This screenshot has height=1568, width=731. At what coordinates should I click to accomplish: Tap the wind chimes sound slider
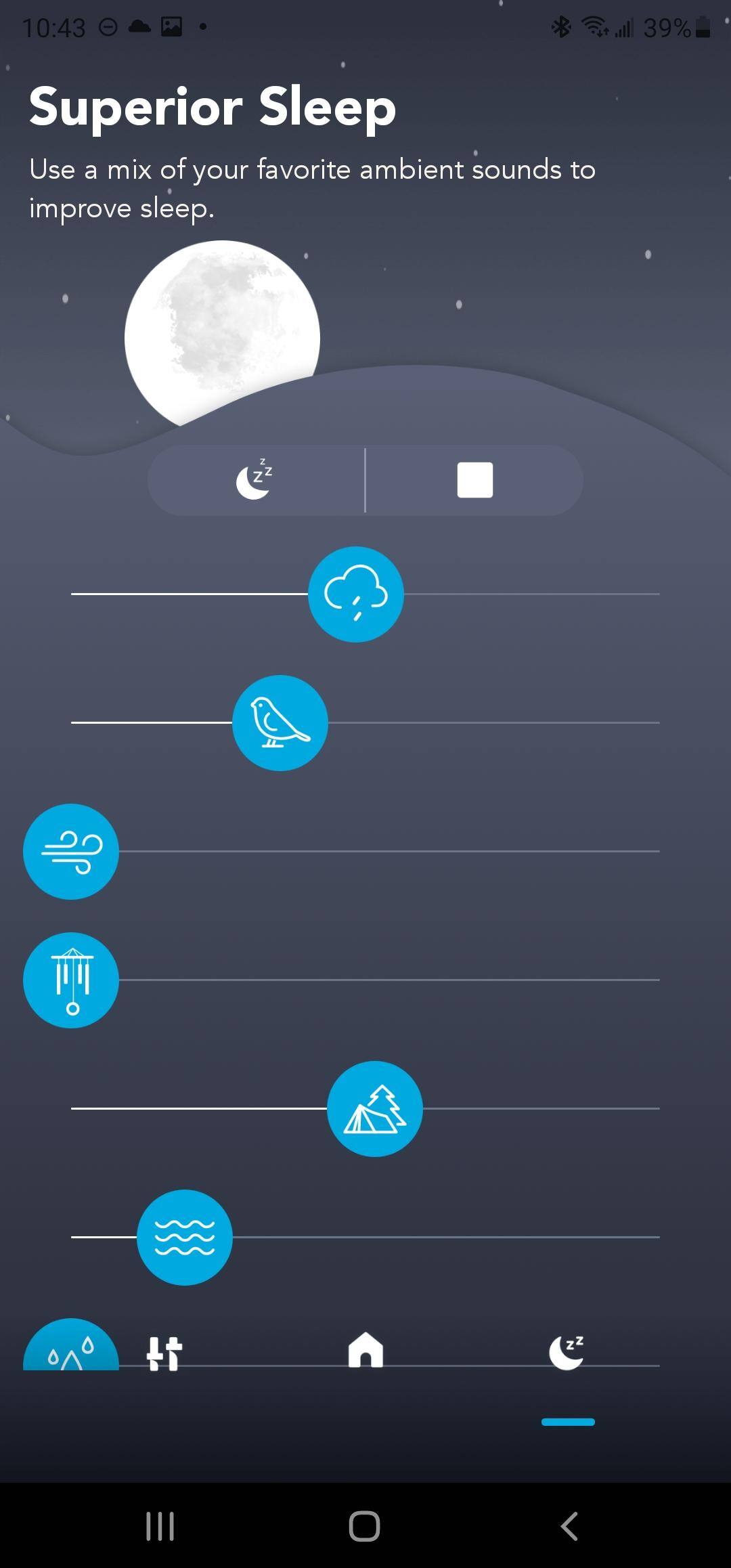[x=71, y=980]
